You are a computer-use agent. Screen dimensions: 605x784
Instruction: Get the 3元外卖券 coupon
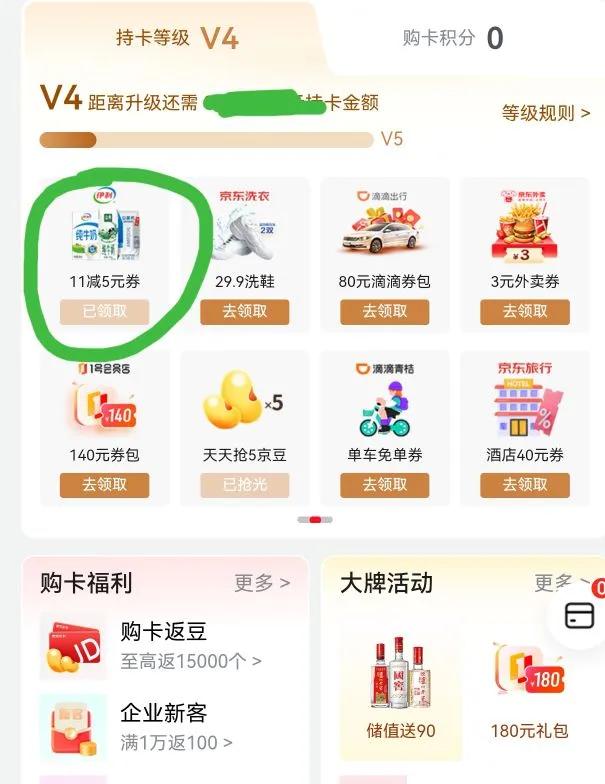524,312
